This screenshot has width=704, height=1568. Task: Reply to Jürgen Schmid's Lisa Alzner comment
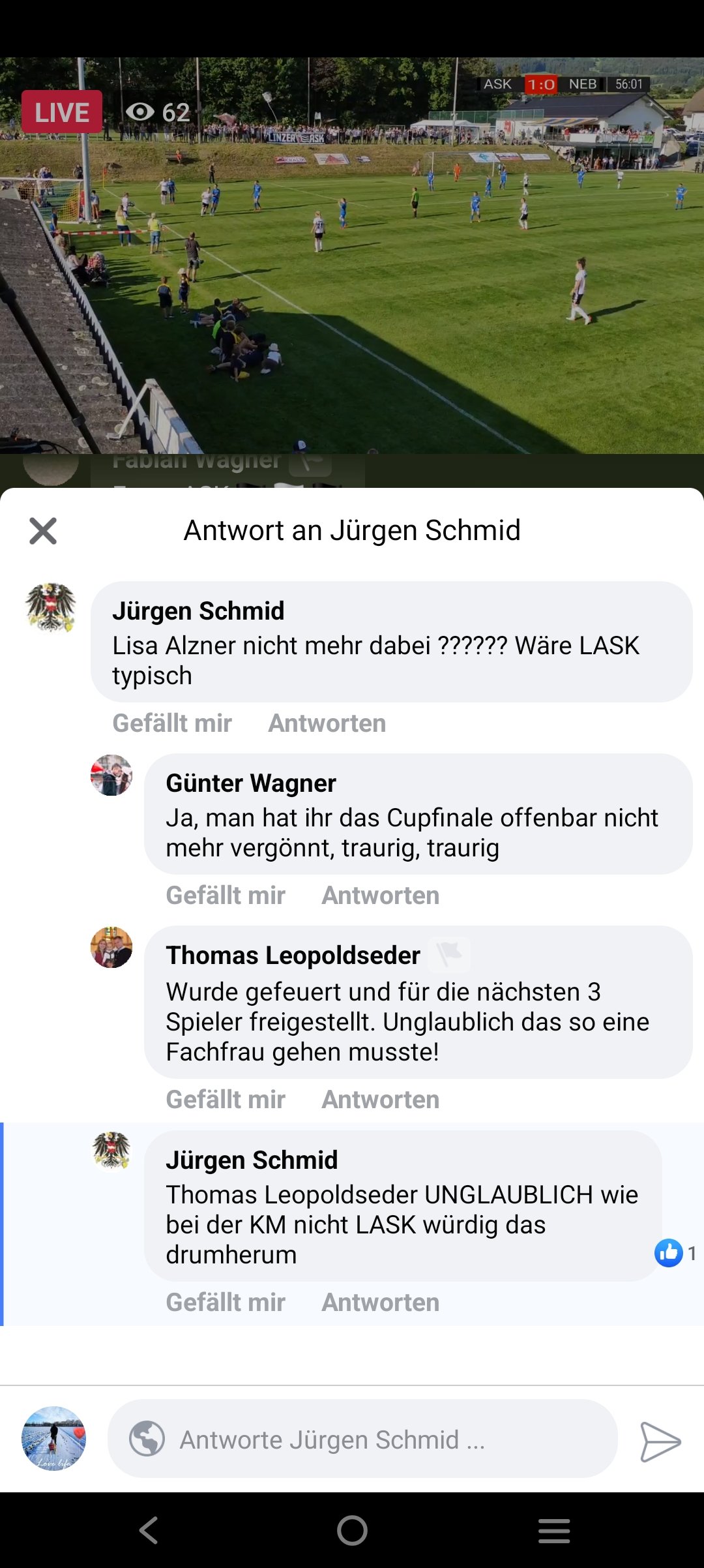pyautogui.click(x=327, y=723)
